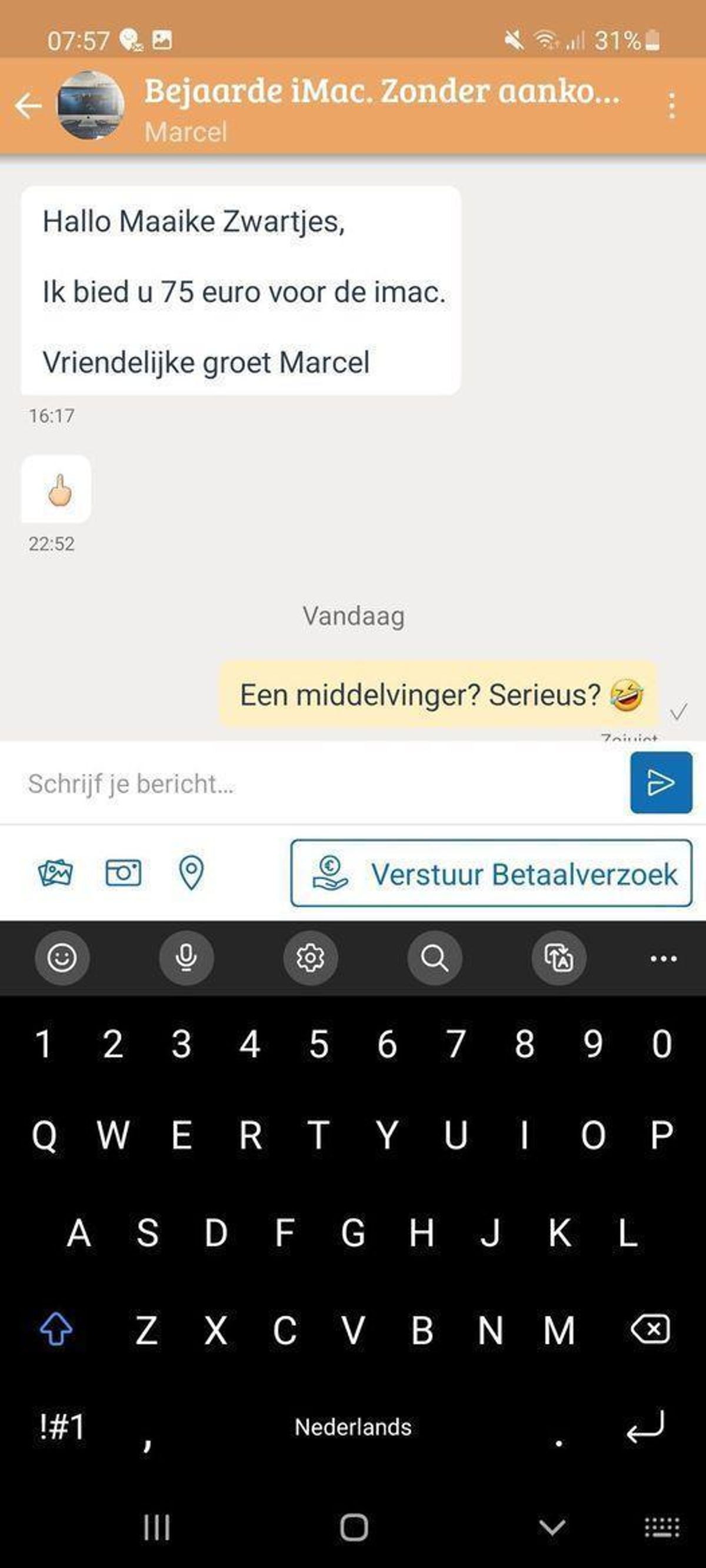Open the keyboard search tool
706x1568 pixels.
coord(434,958)
